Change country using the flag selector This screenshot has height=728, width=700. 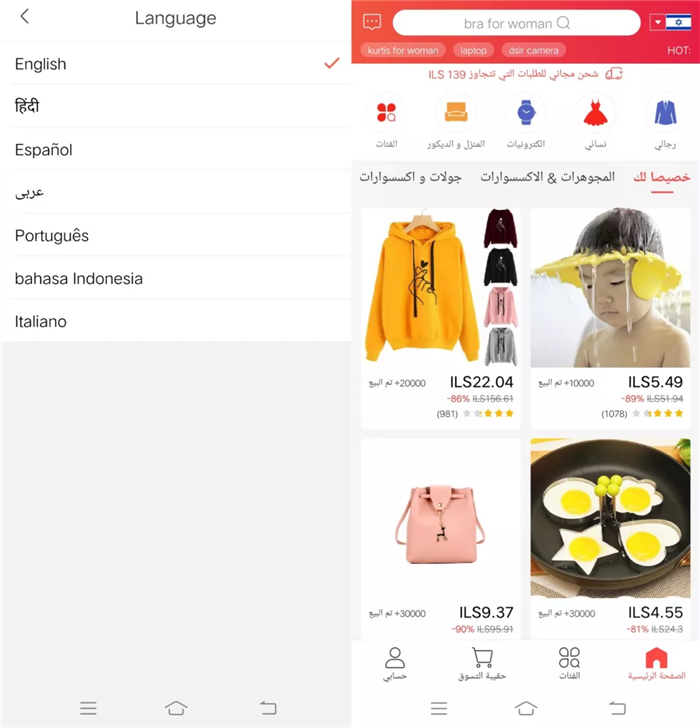click(x=672, y=22)
